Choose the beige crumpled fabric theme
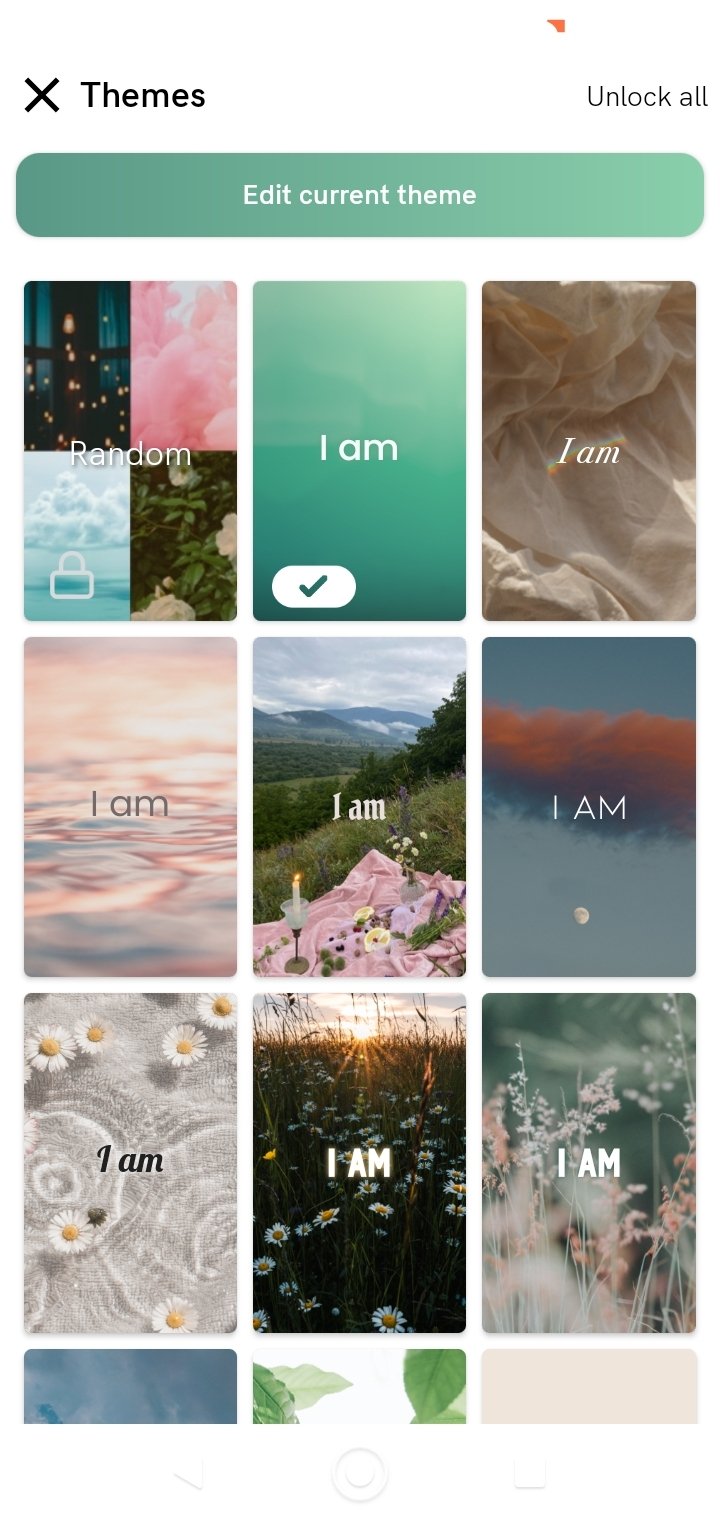 pyautogui.click(x=589, y=451)
